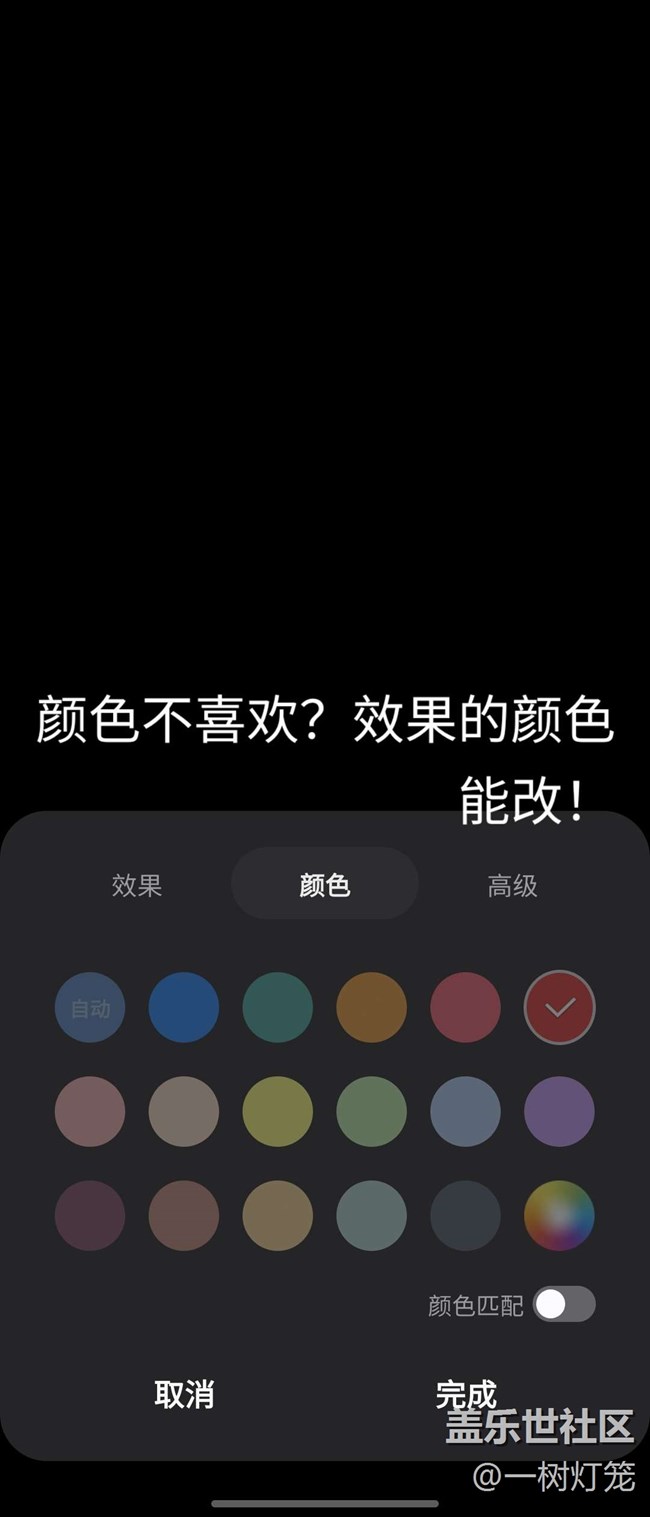Choose the 自动 color option
650x1517 pixels.
[x=90, y=1008]
